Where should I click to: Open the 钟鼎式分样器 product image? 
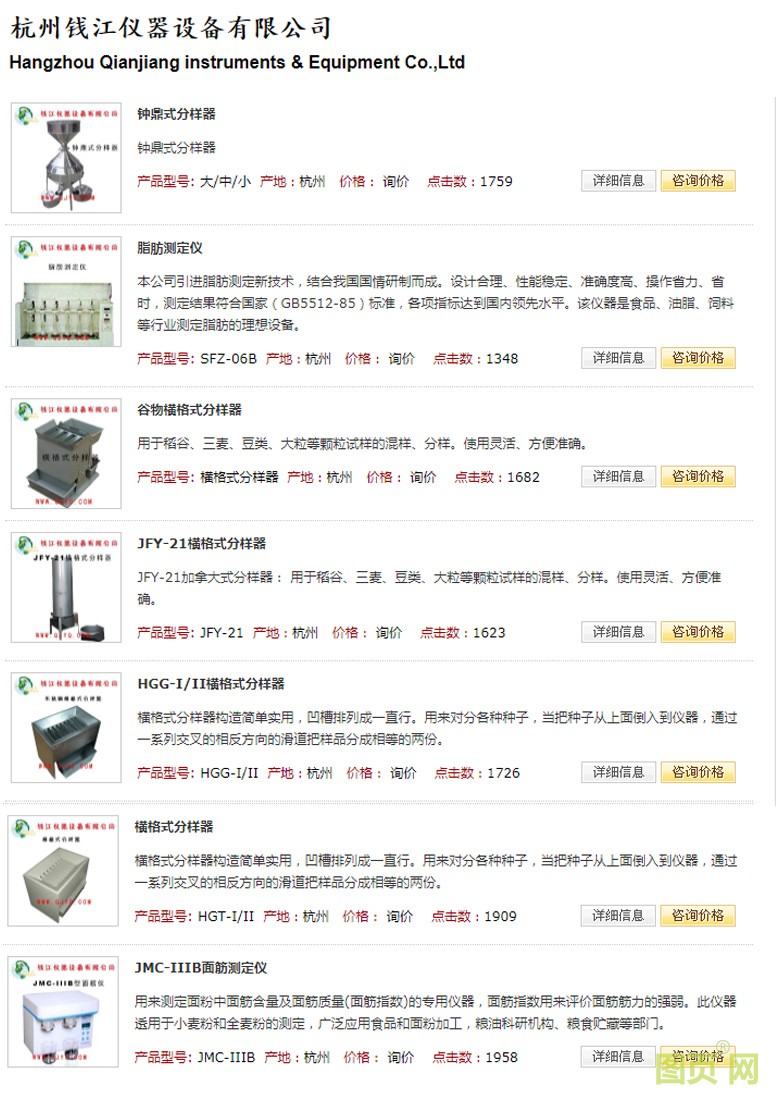pyautogui.click(x=66, y=158)
